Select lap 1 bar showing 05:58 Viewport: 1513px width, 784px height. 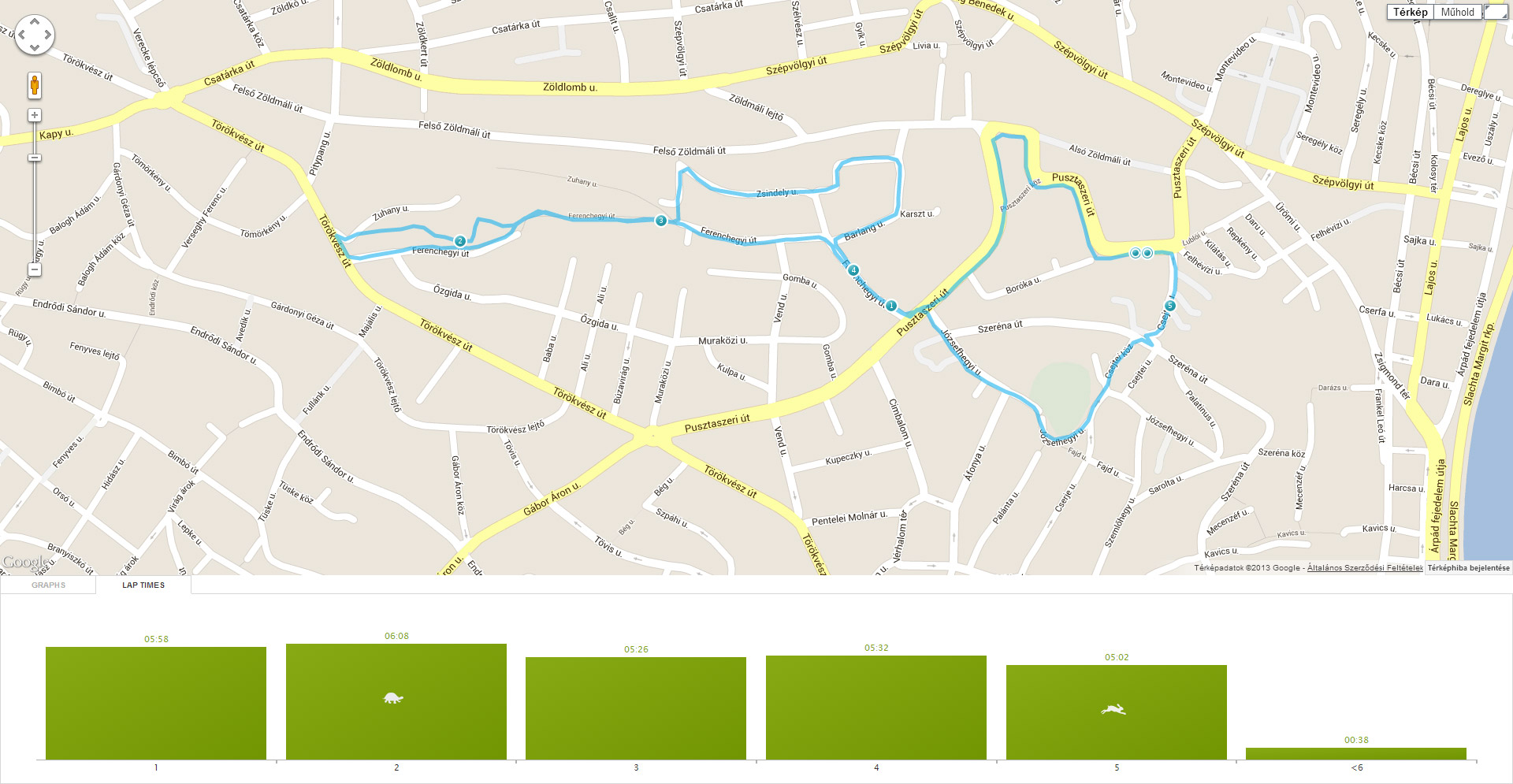point(156,703)
